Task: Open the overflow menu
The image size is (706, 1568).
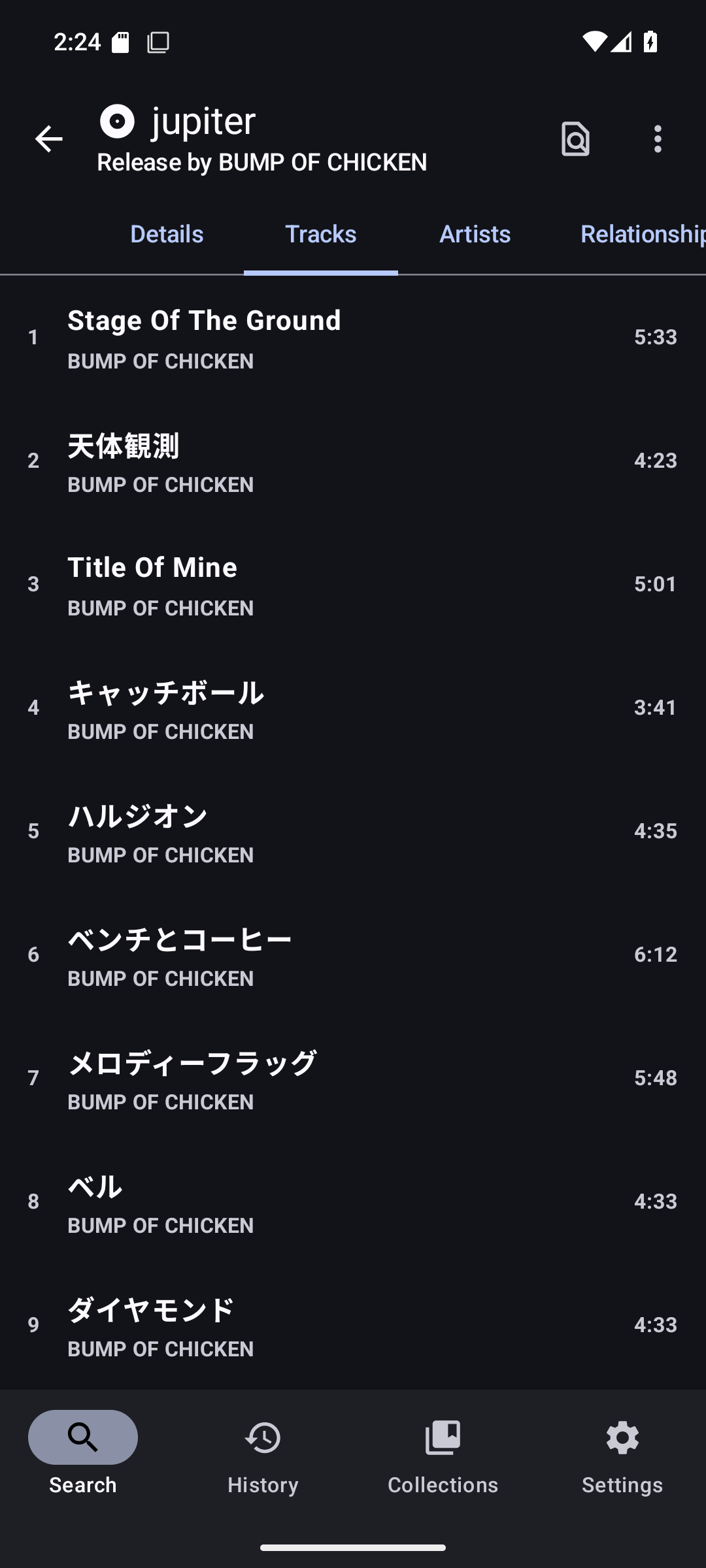Action: [658, 139]
